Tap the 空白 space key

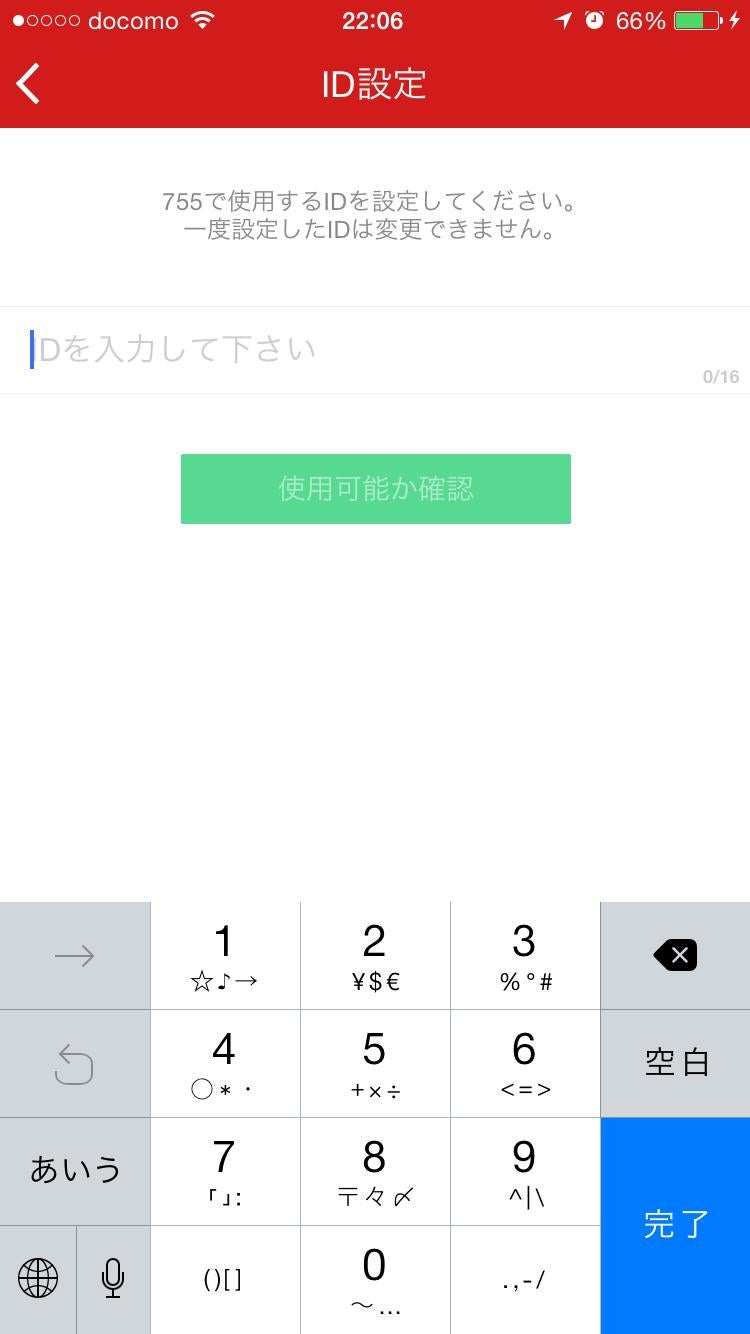675,1063
